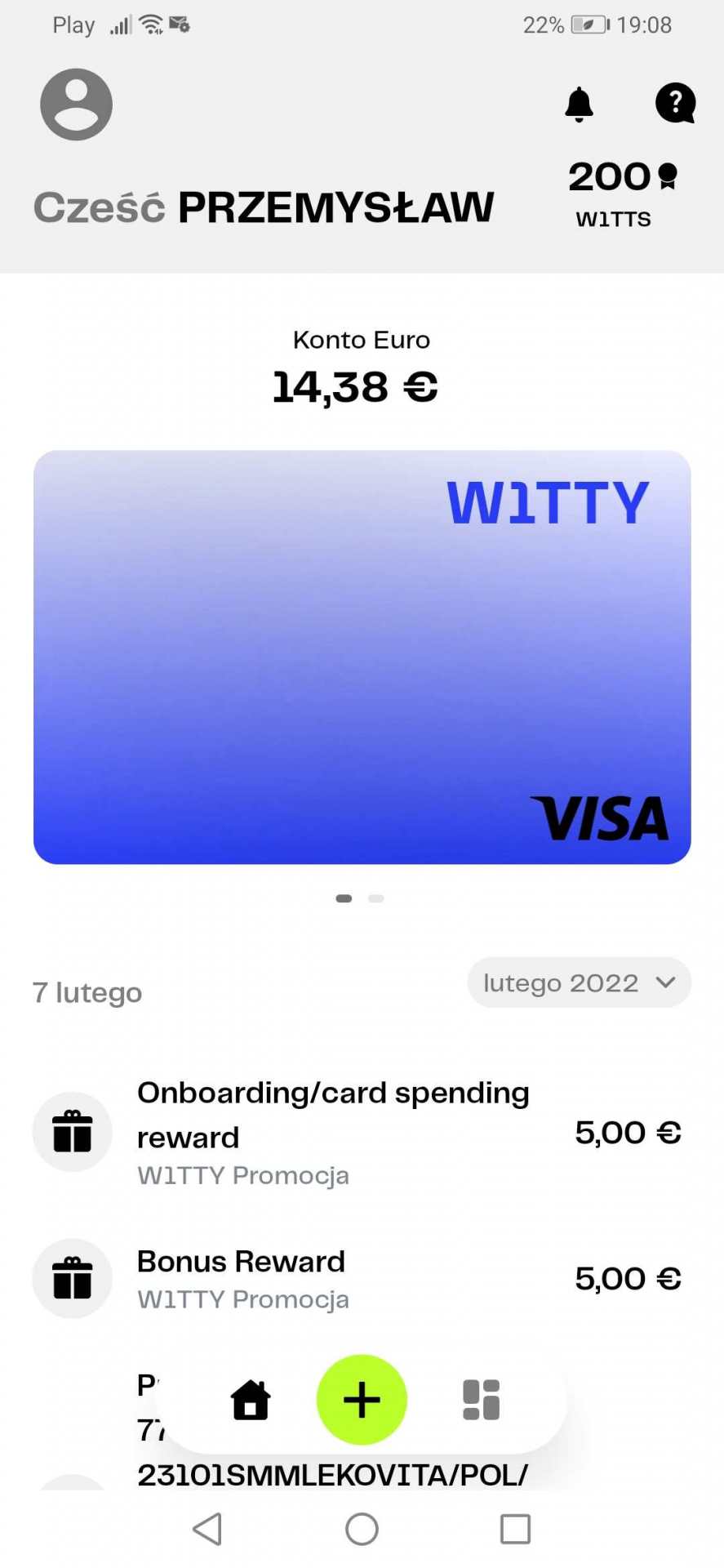The width and height of the screenshot is (724, 1568).
Task: Open the lutego 2022 month dropdown
Action: coord(578,982)
